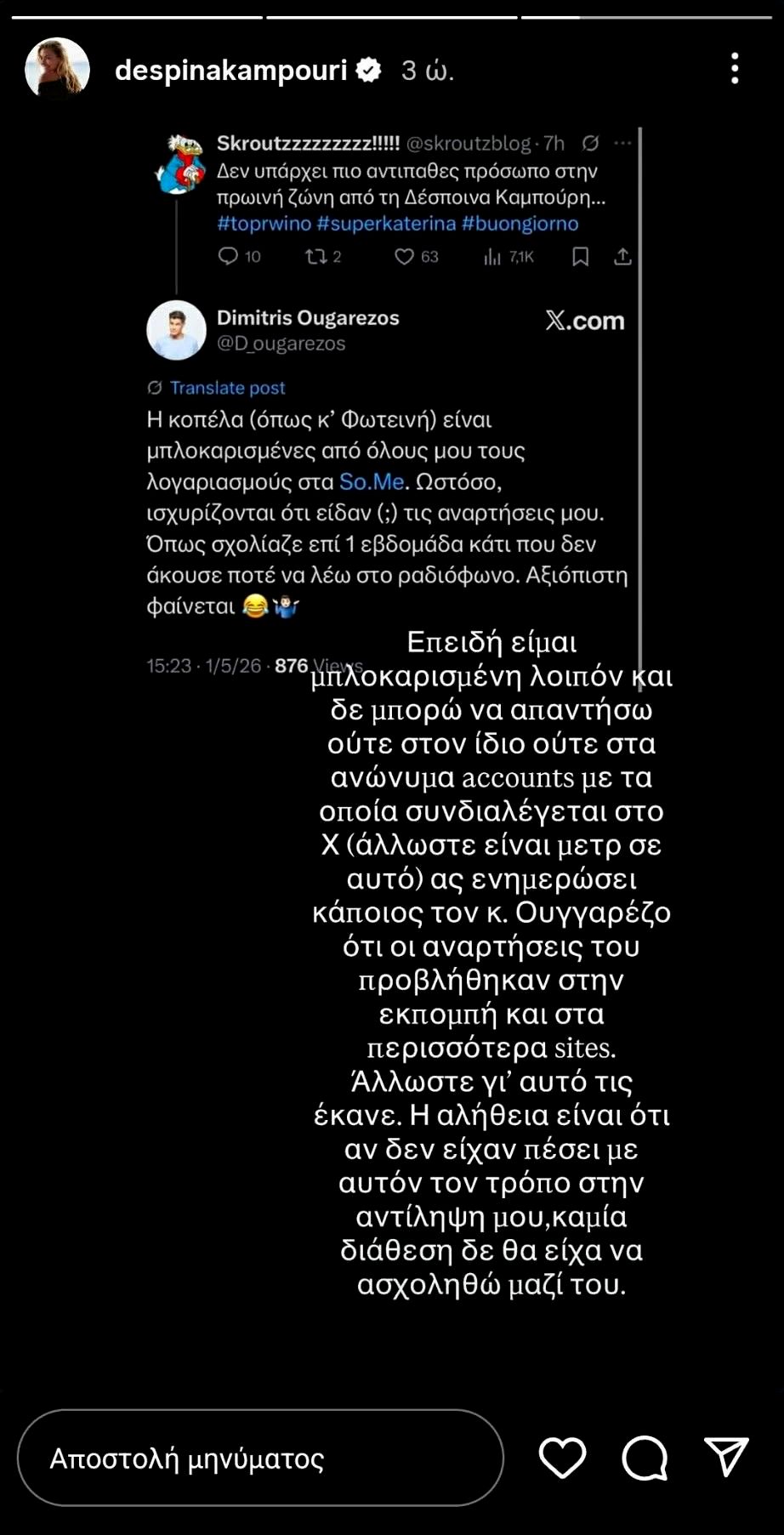Open the comment bubble icon
784x1535 pixels.
(x=645, y=1458)
